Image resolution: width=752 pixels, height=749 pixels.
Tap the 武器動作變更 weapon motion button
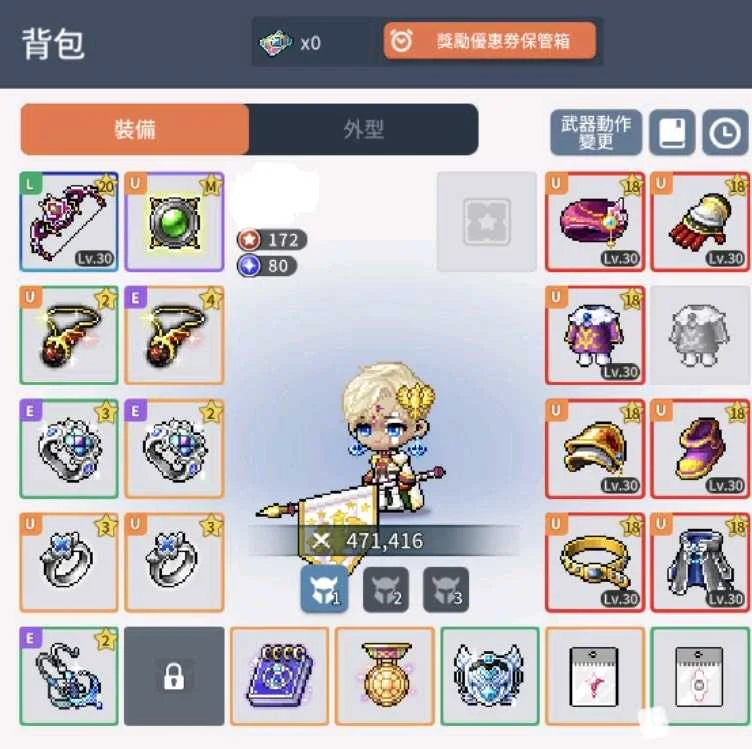click(596, 132)
